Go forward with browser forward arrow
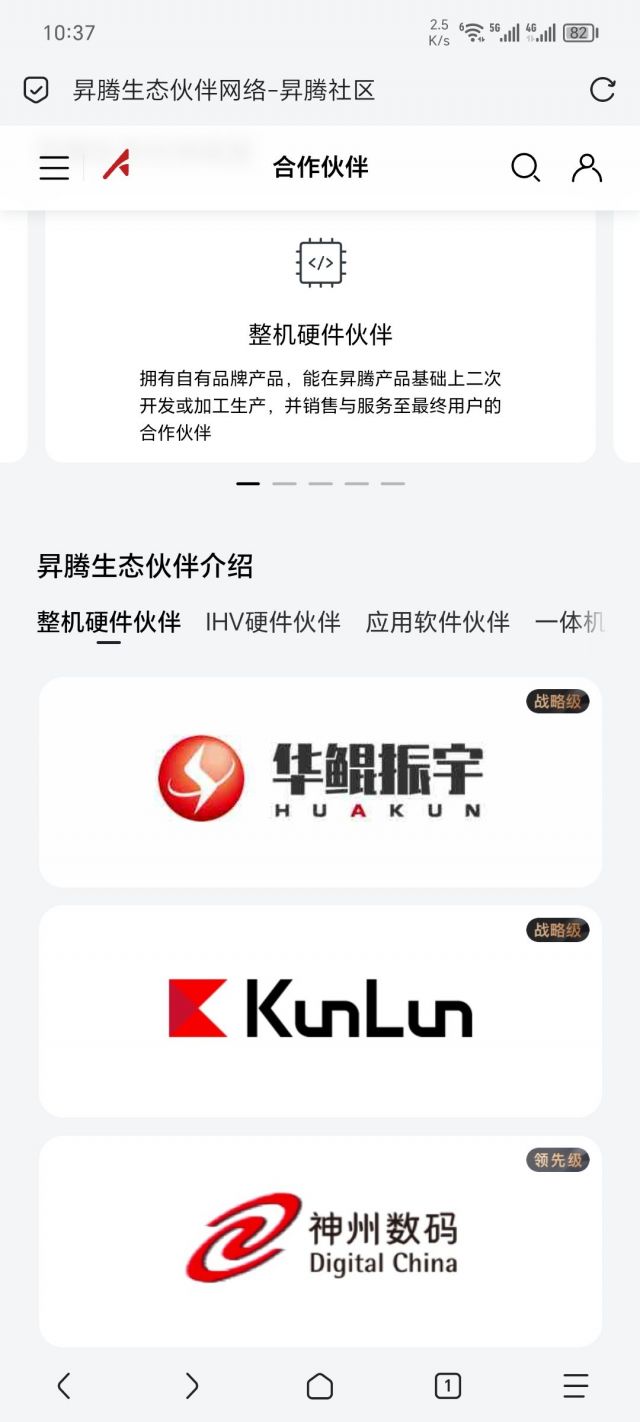Image resolution: width=640 pixels, height=1422 pixels. click(192, 1385)
